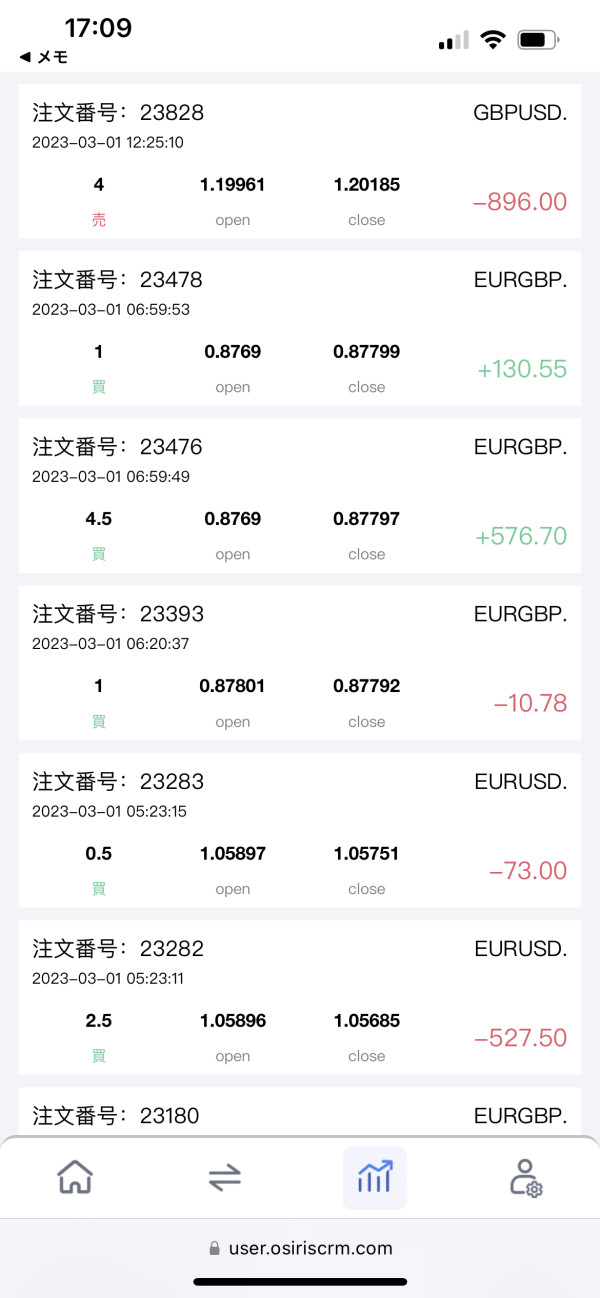This screenshot has height=1298, width=600.
Task: Switch to the transfer arrows tab
Action: pyautogui.click(x=225, y=1178)
